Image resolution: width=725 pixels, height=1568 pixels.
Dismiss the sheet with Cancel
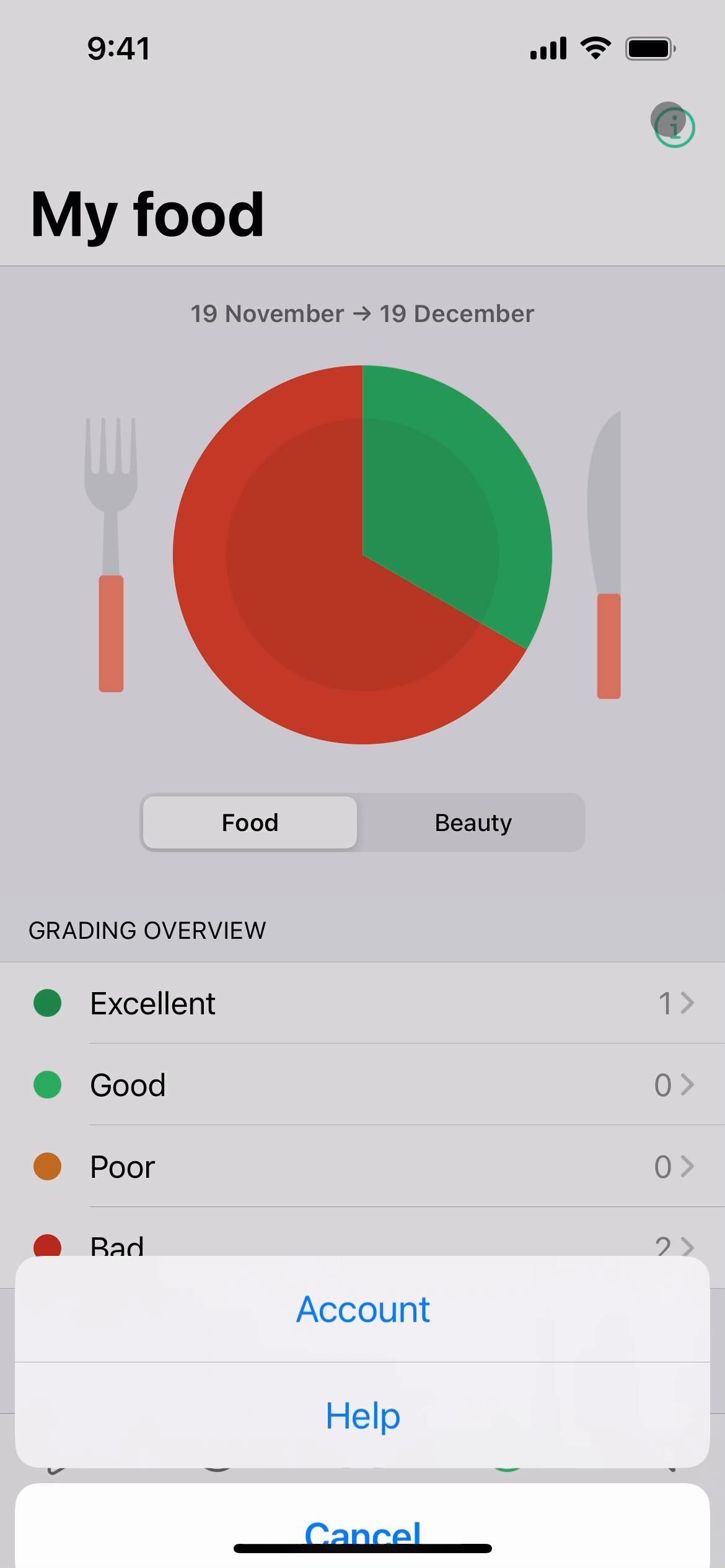click(362, 1531)
